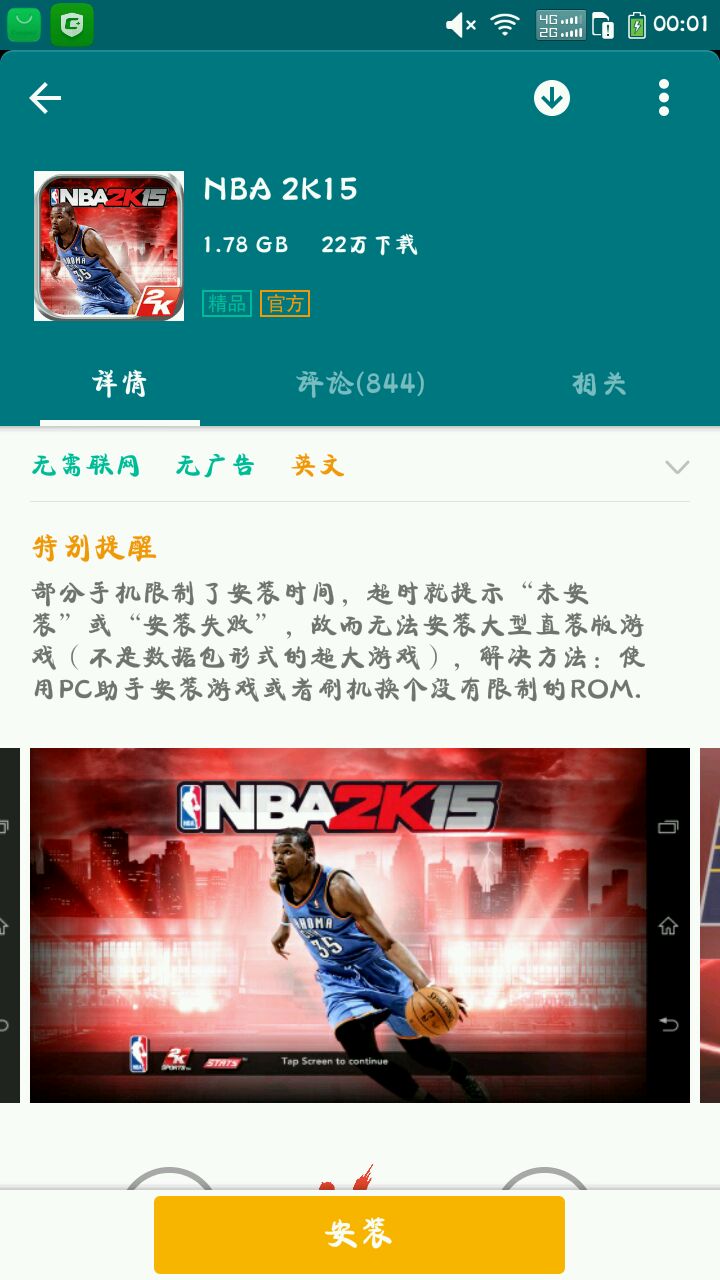Expand the app tags chevron

point(677,467)
